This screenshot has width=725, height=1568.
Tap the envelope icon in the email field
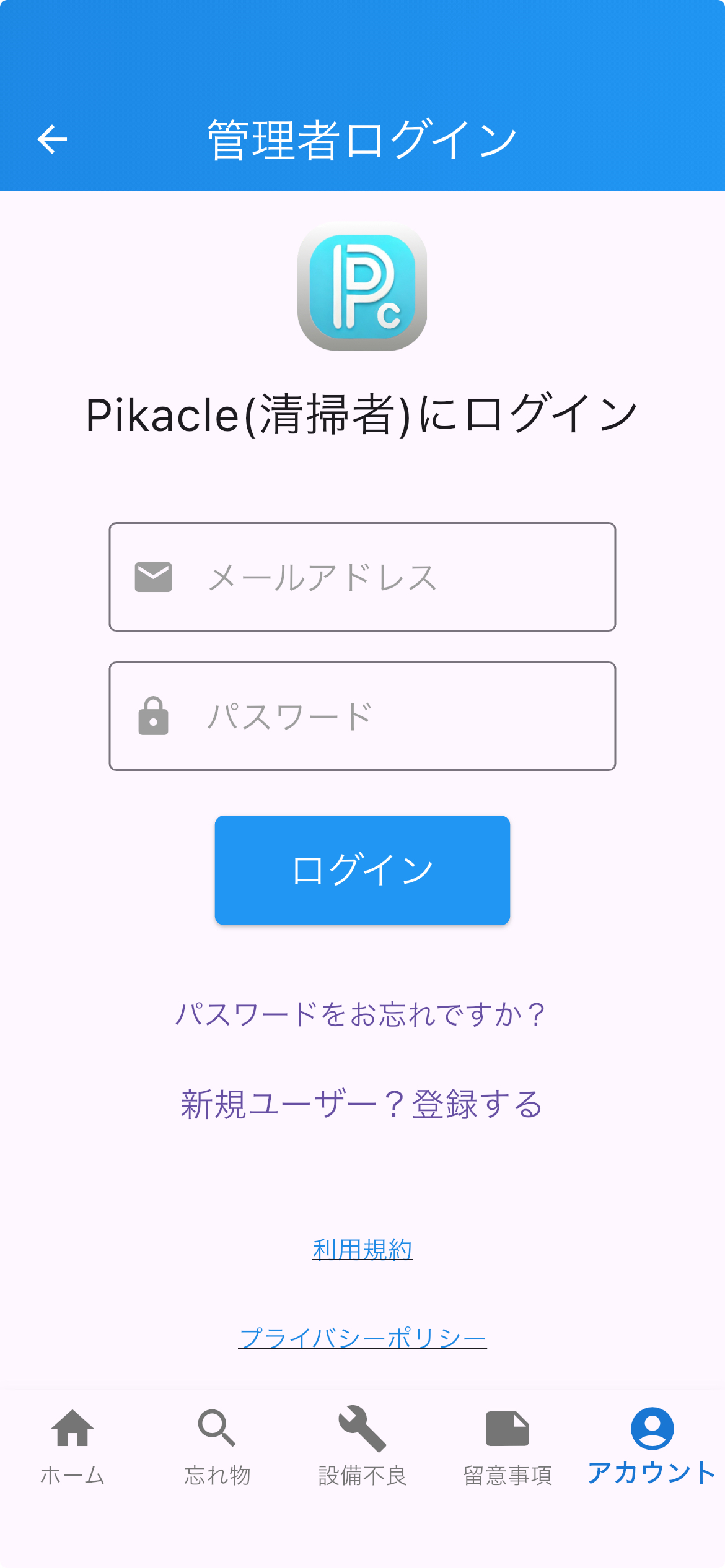click(153, 576)
